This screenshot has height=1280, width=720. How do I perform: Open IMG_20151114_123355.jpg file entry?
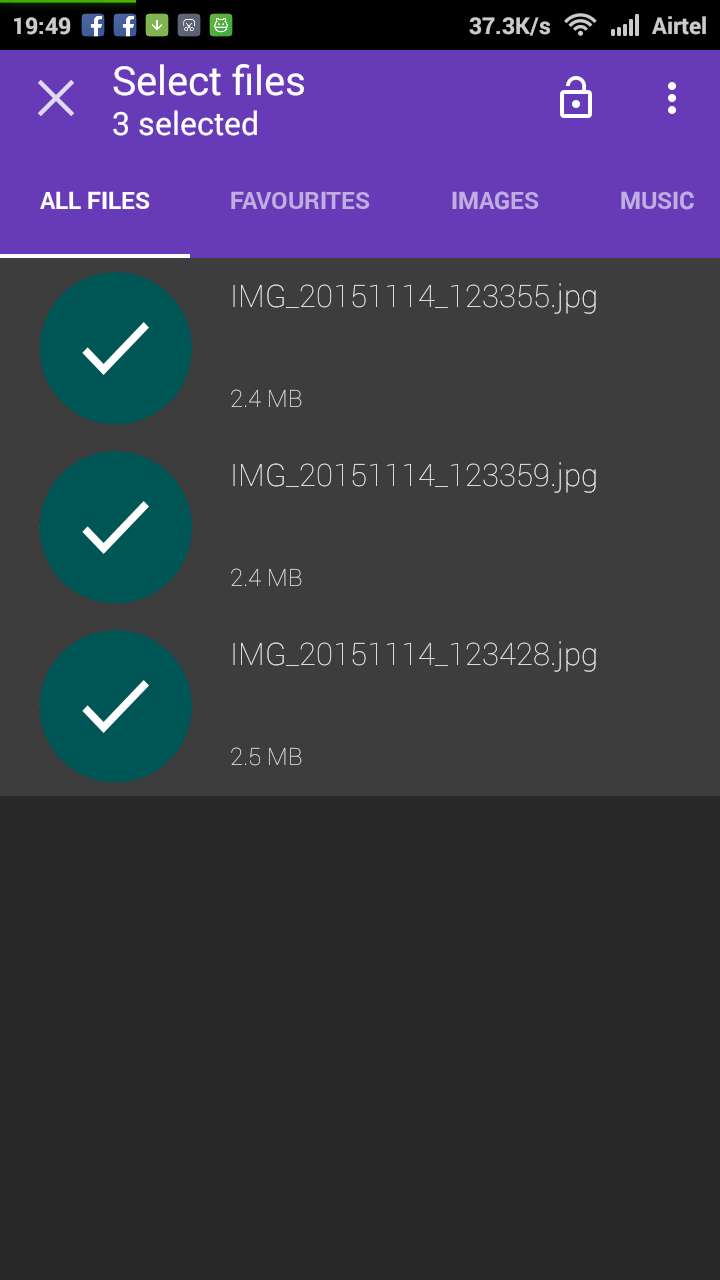coord(414,297)
